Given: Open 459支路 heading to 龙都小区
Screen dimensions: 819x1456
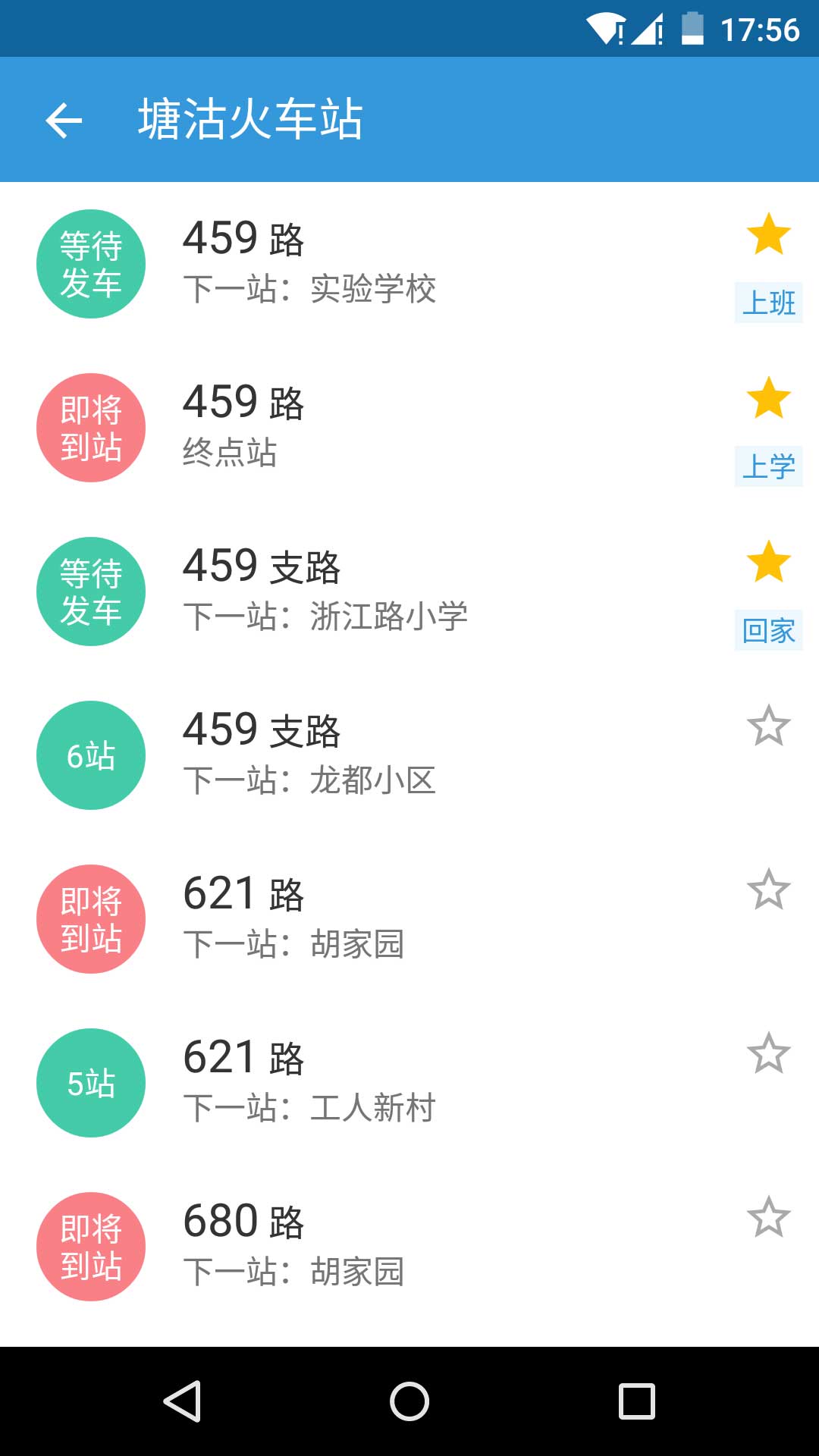Looking at the screenshot, I should click(x=409, y=755).
